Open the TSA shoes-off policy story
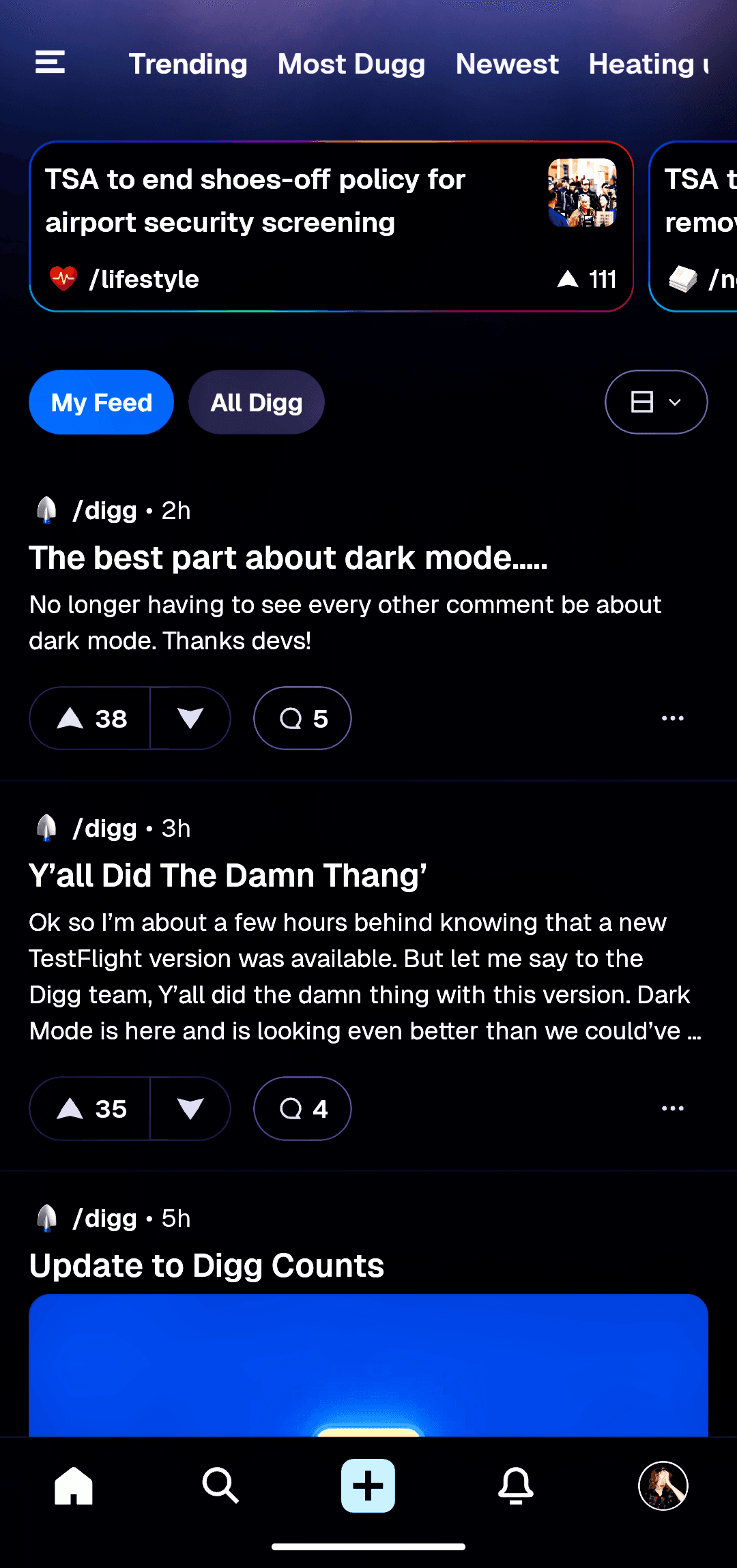Image resolution: width=737 pixels, height=1568 pixels. point(256,201)
